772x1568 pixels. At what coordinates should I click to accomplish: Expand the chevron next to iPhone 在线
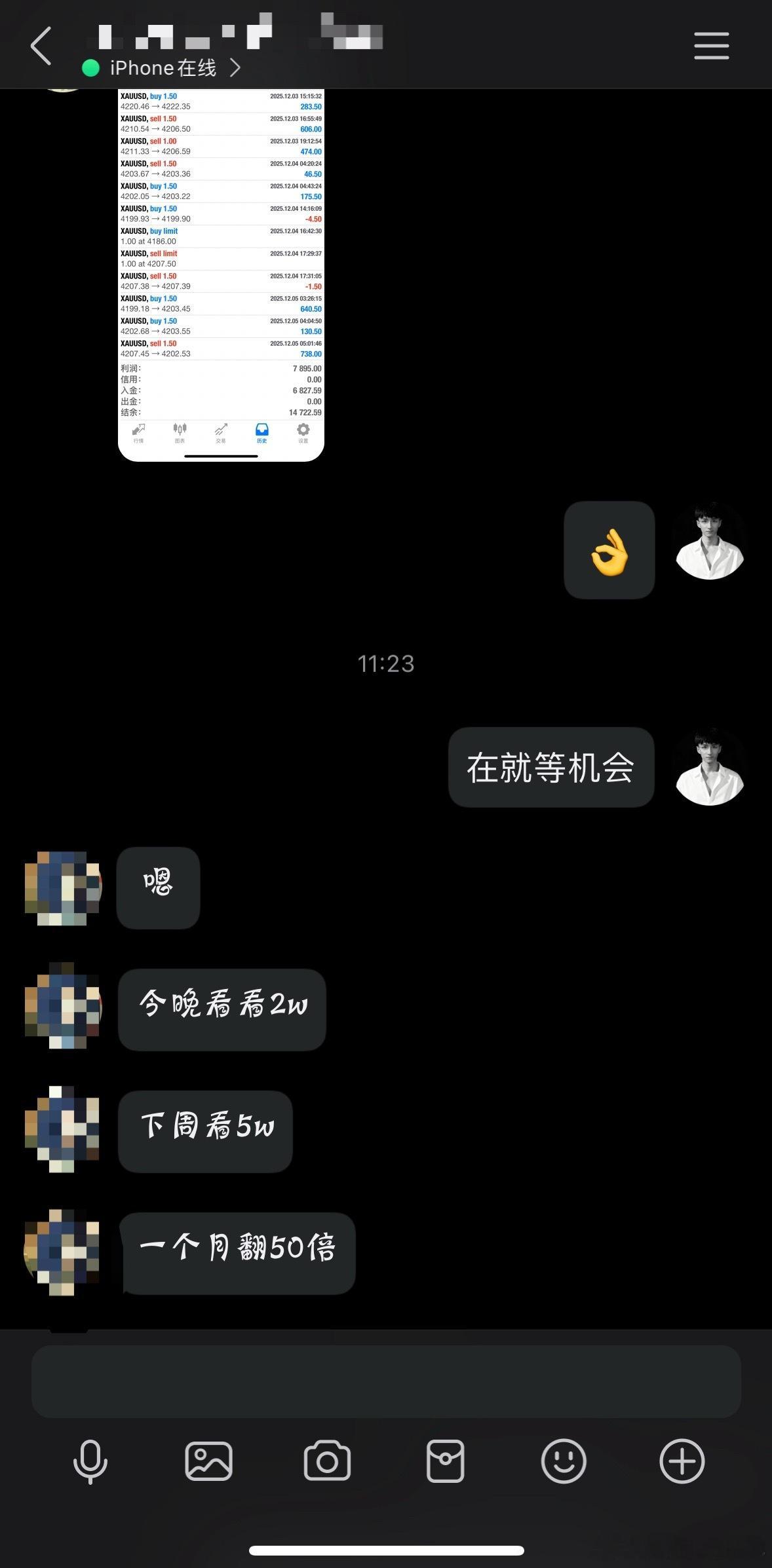point(236,67)
